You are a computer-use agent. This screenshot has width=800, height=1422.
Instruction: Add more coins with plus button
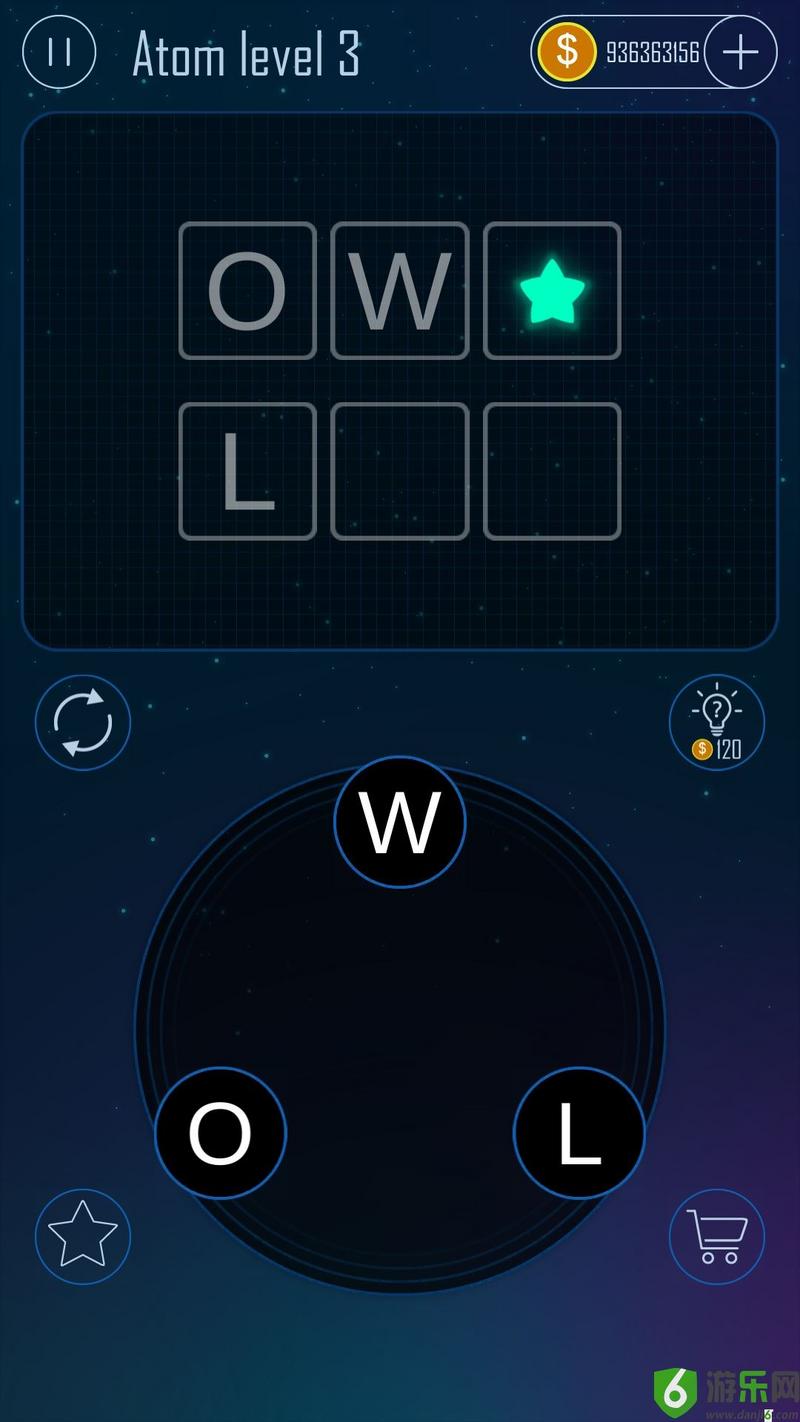[740, 52]
